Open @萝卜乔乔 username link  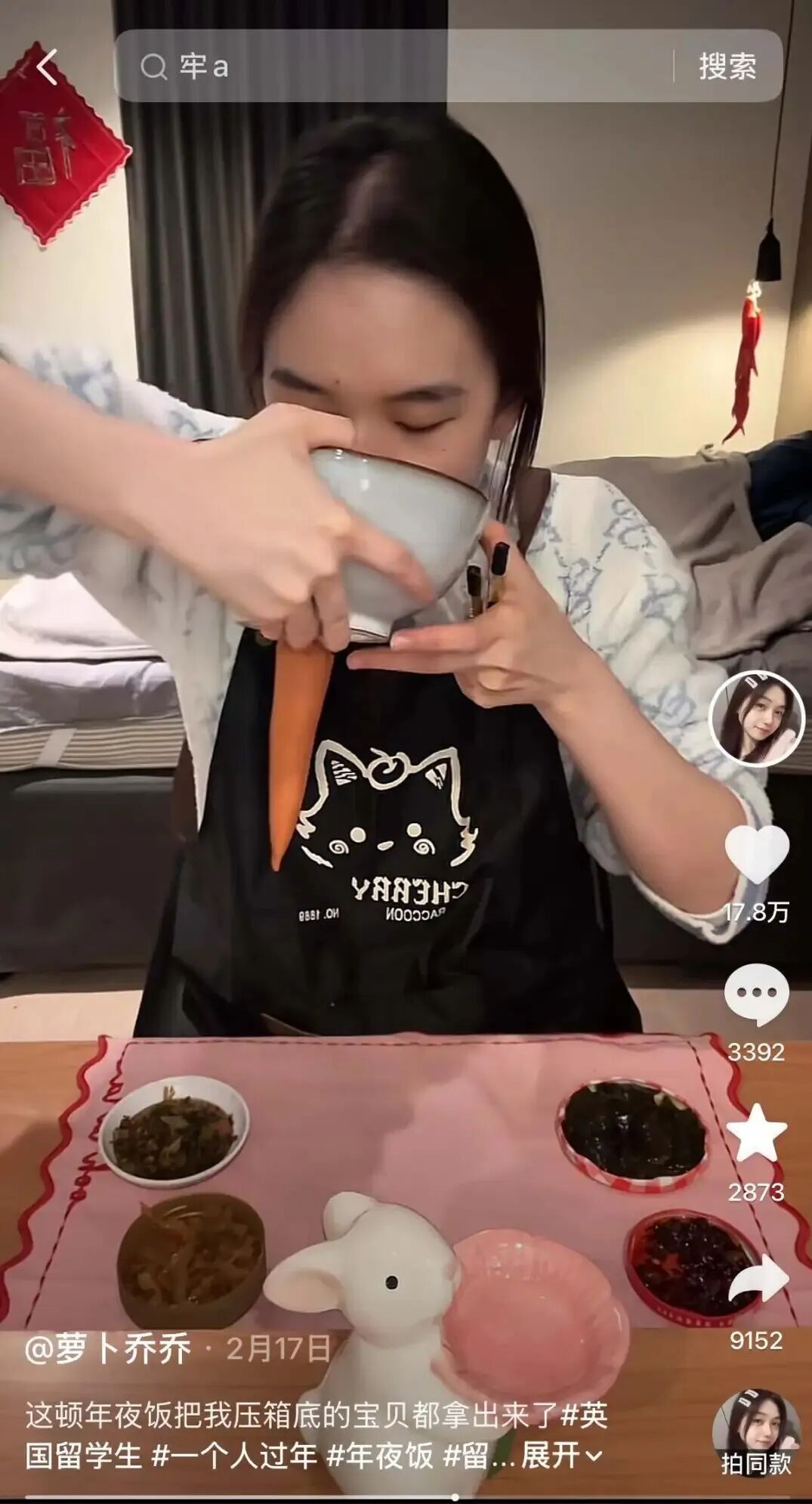click(108, 1349)
